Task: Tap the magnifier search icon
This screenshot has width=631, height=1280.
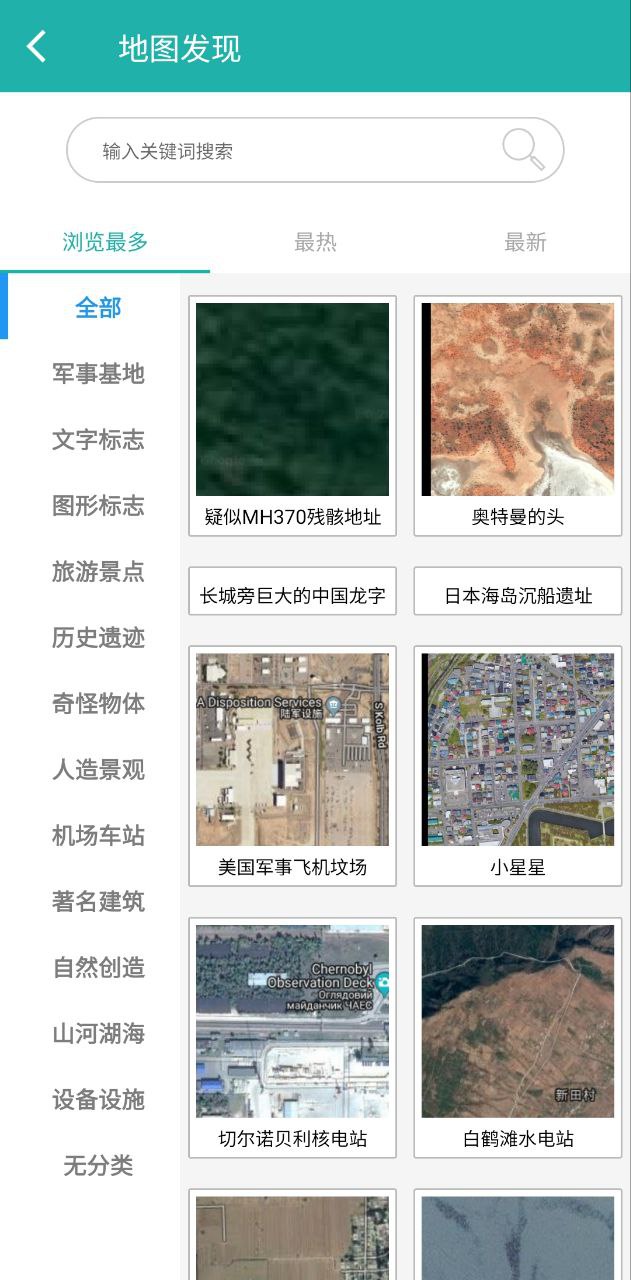Action: pyautogui.click(x=523, y=150)
